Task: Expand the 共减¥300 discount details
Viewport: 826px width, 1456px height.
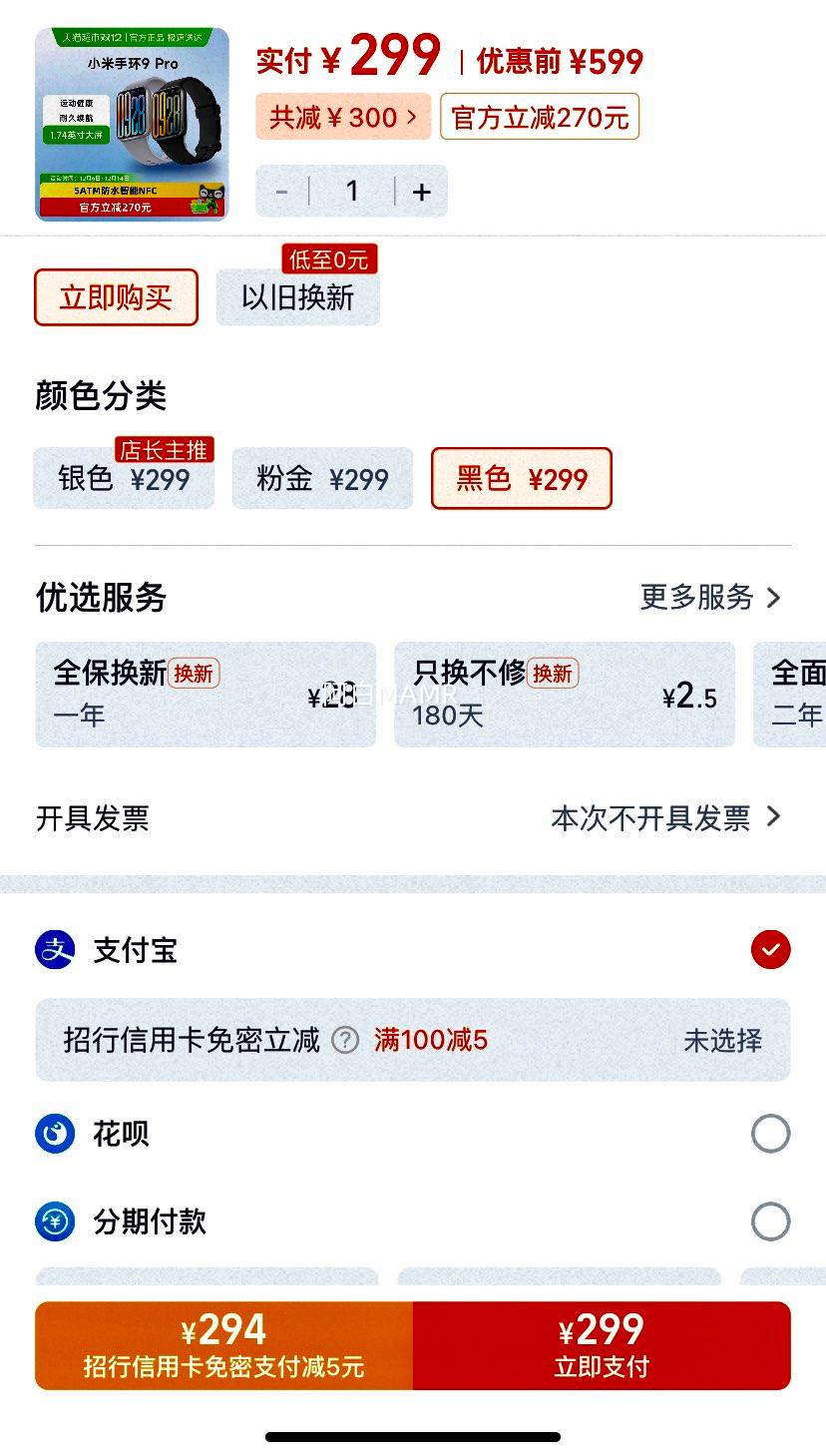Action: point(343,117)
